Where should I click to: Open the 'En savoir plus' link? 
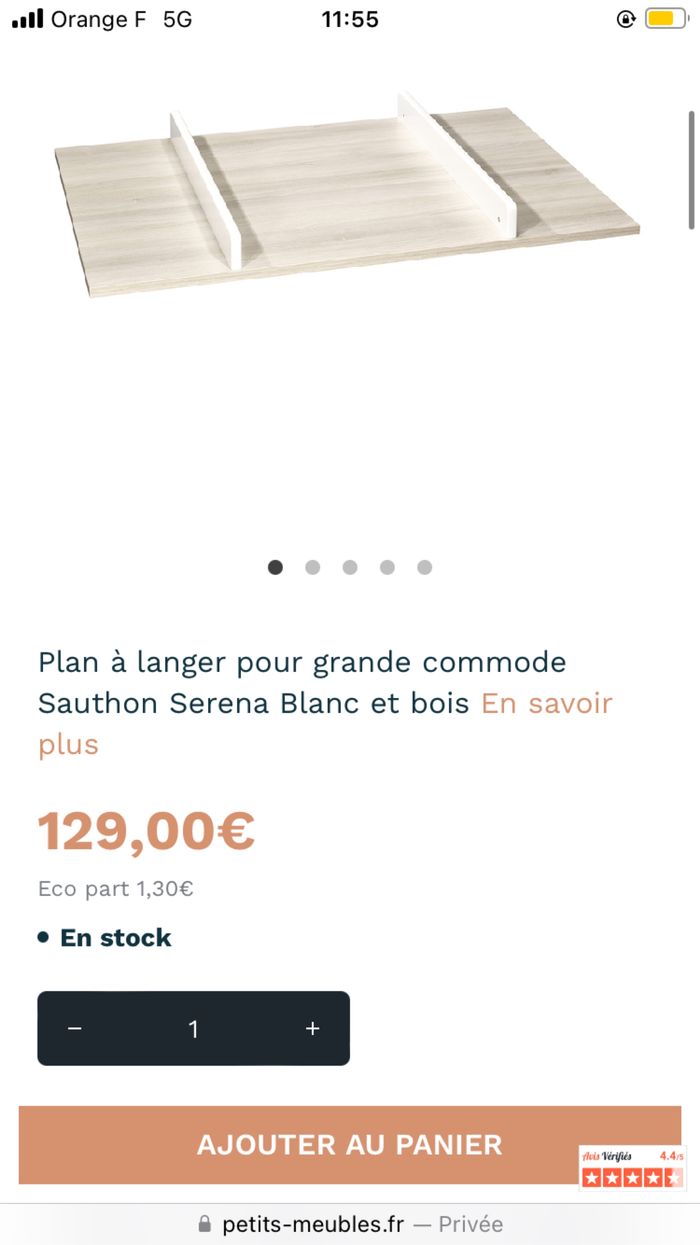tap(546, 703)
